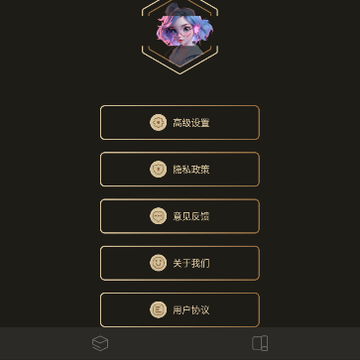Open 意见反馈 feedback
Viewport: 360px width, 360px height.
[x=180, y=216]
